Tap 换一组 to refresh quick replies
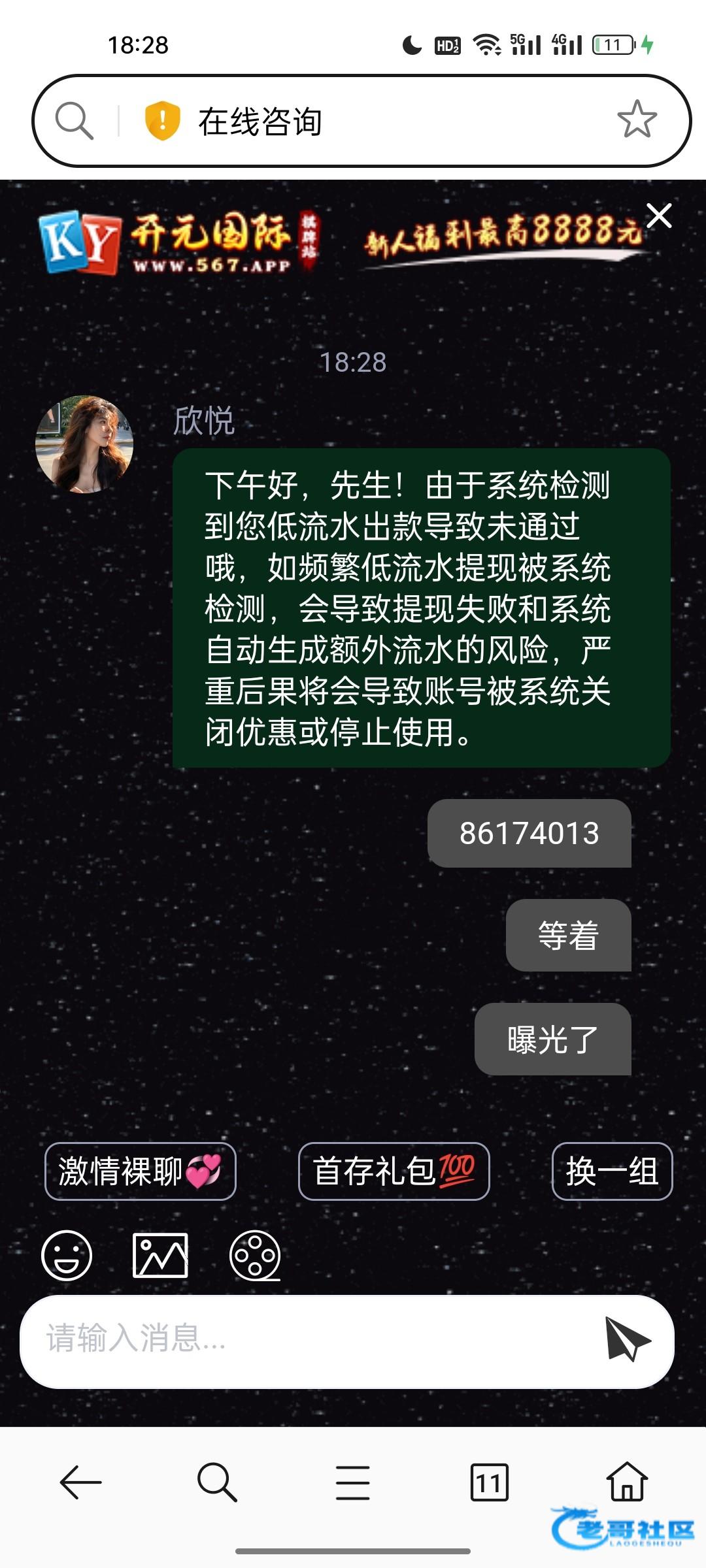706x1568 pixels. (x=612, y=1171)
